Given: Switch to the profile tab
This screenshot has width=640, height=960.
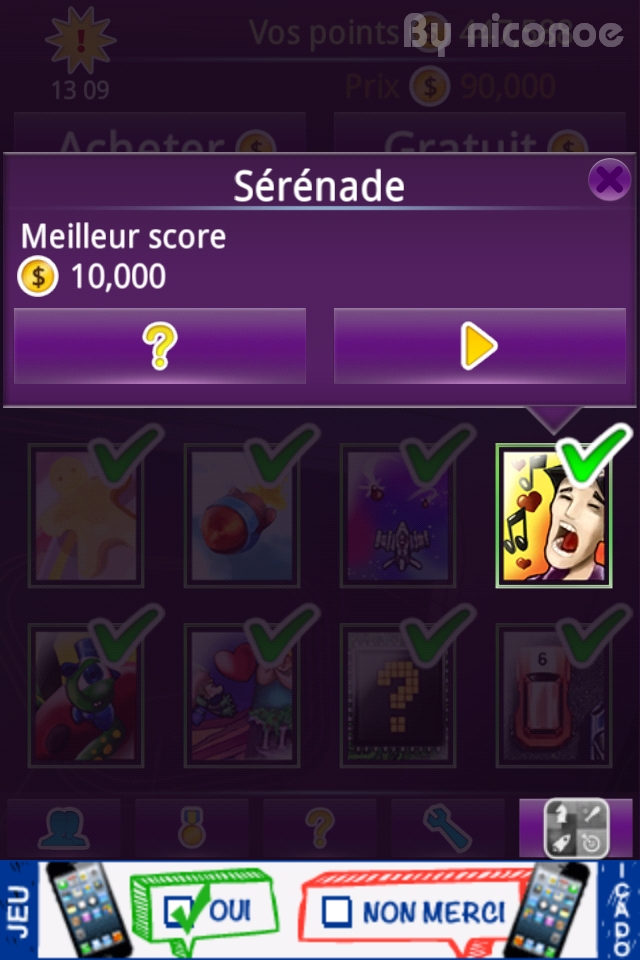Looking at the screenshot, I should click(64, 828).
